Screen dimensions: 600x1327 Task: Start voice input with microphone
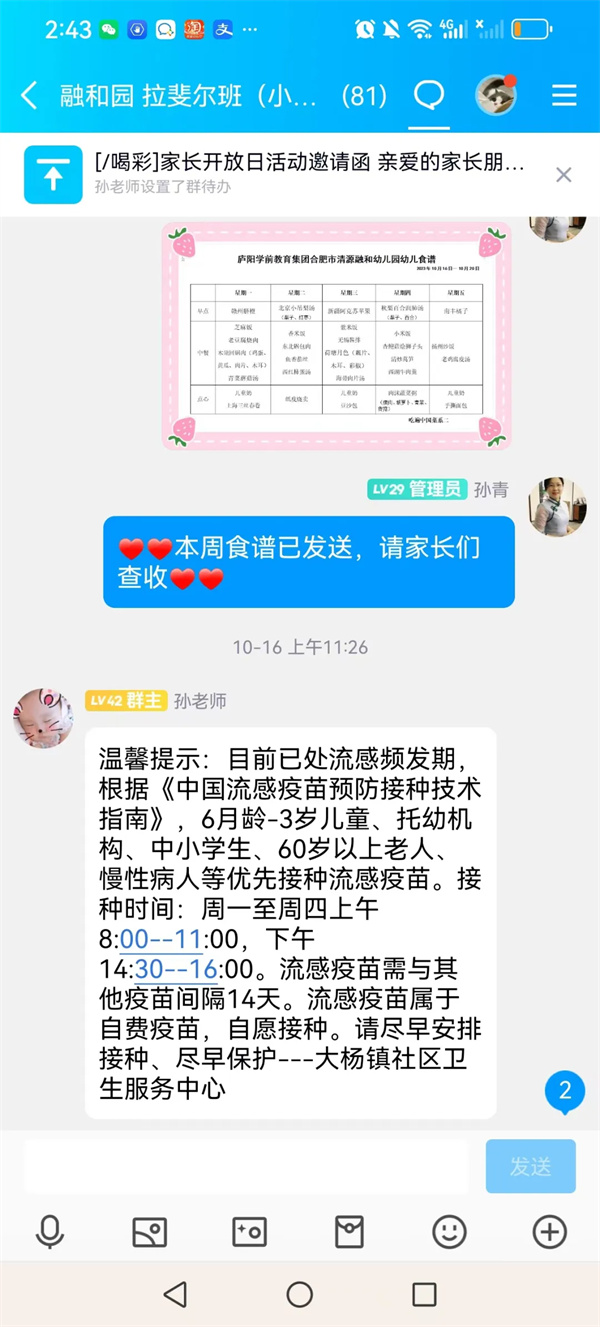pos(50,1232)
